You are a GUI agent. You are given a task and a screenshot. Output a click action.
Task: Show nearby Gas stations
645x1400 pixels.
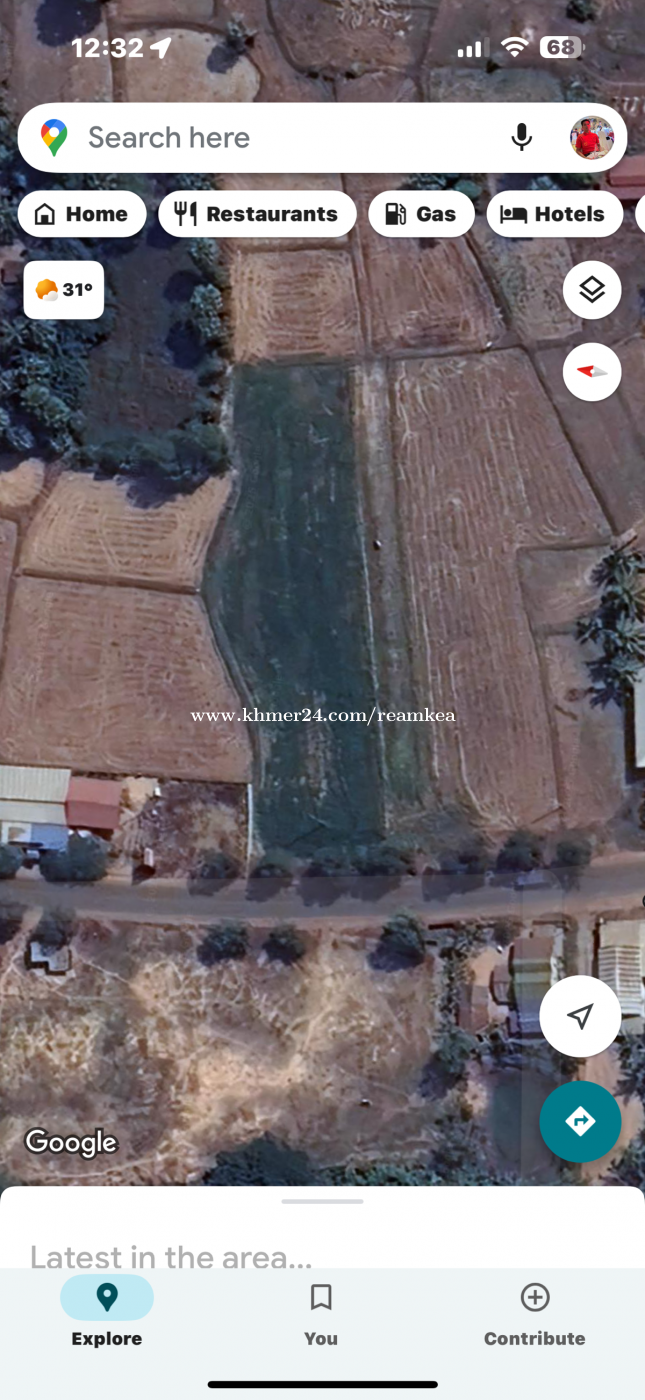pos(421,214)
